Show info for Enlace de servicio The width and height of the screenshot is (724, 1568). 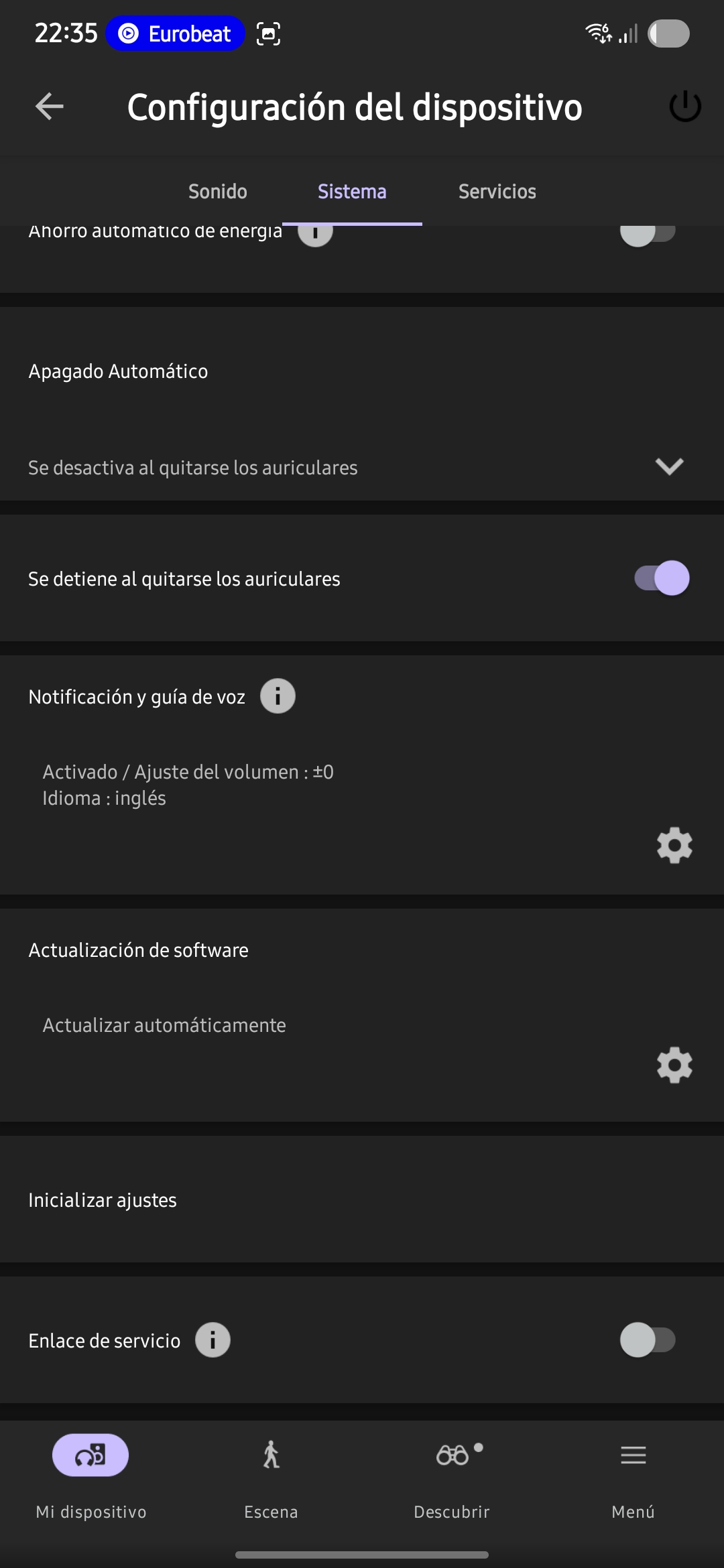[213, 1340]
